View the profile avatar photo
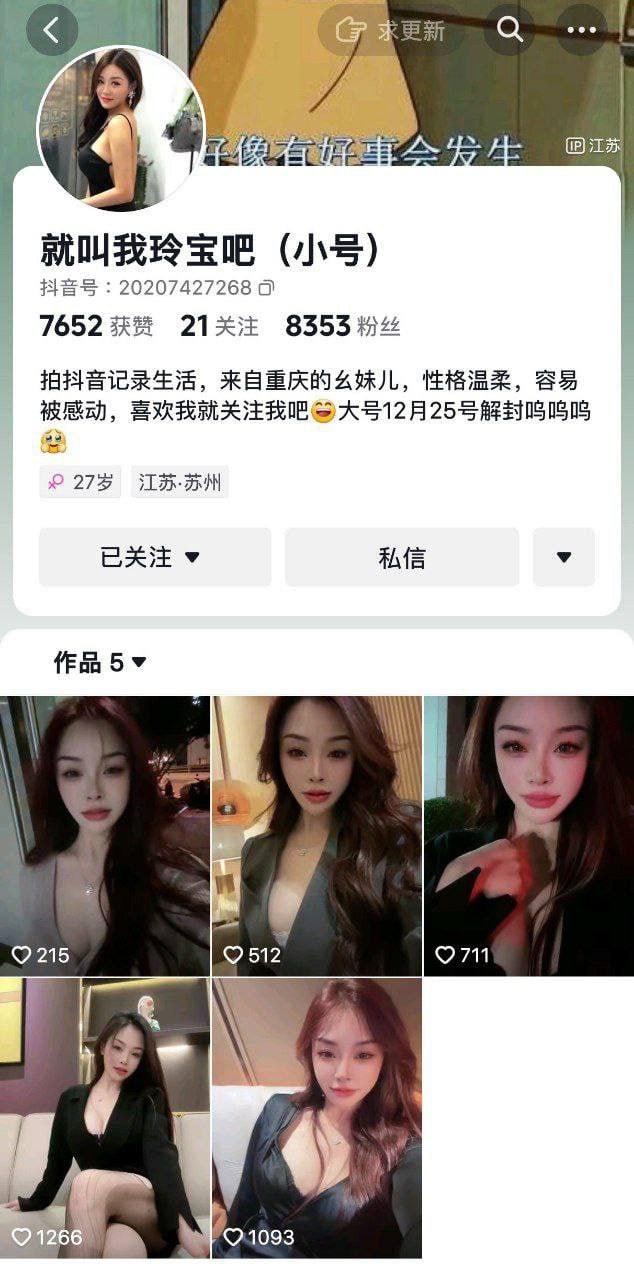 point(121,127)
